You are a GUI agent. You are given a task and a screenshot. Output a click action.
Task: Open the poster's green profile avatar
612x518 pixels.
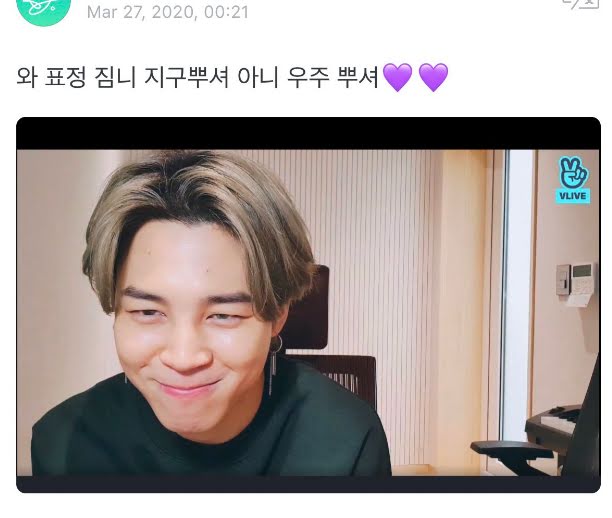44,10
